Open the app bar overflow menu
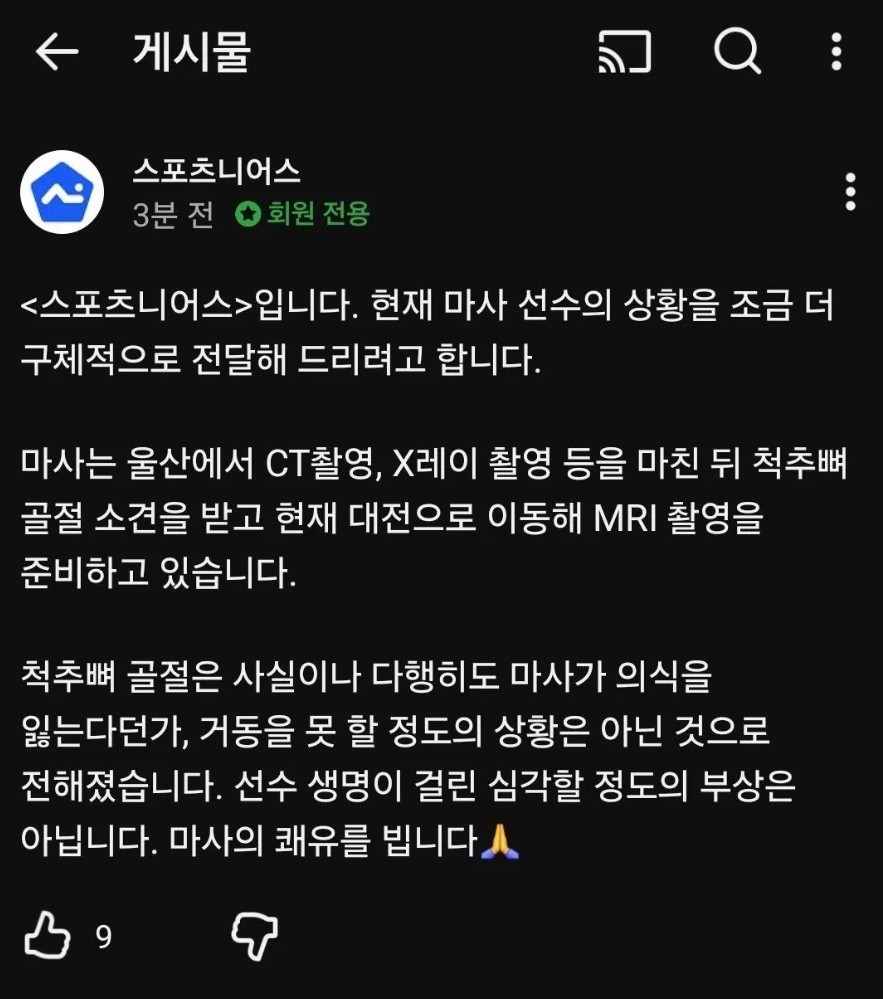The image size is (883, 999). [836, 52]
